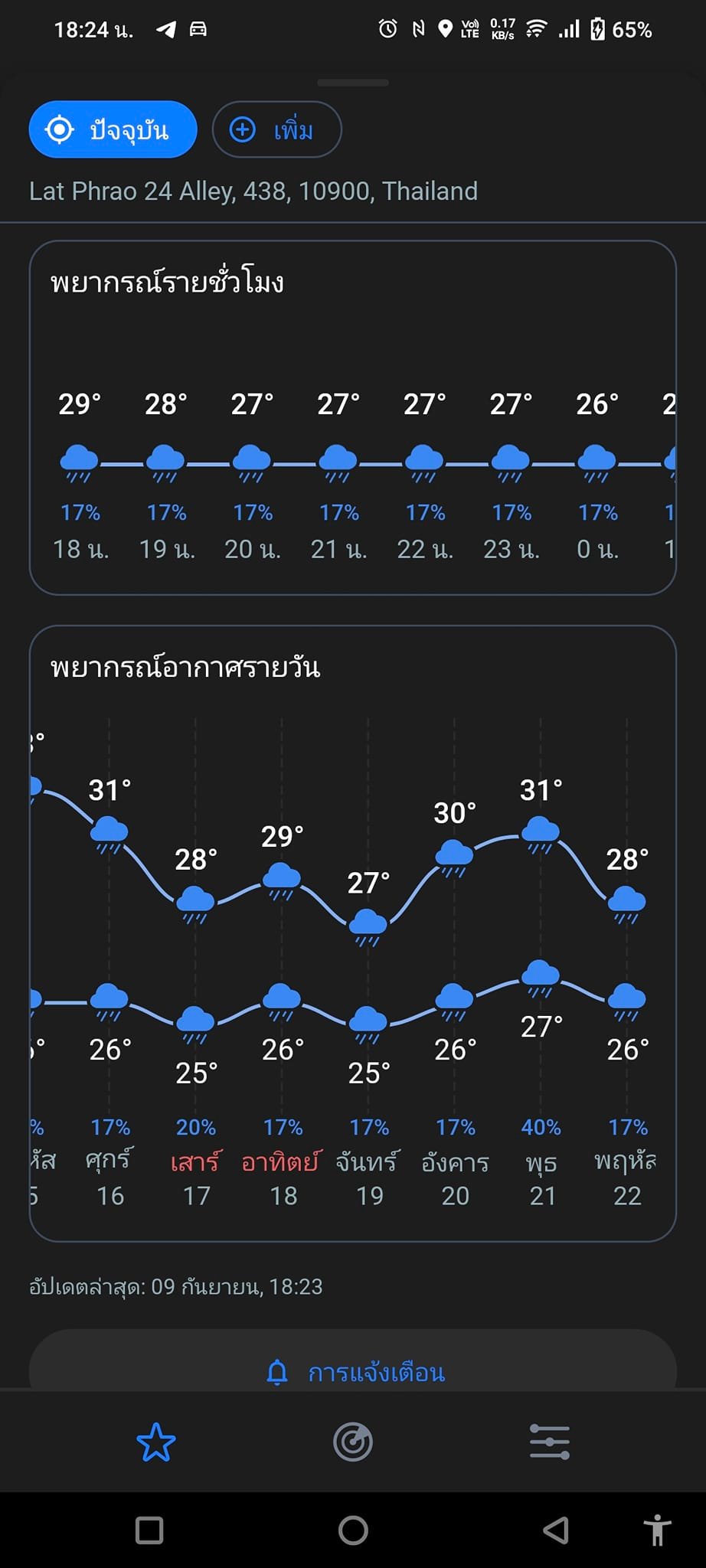
Task: Open the settings sliders tab
Action: click(x=550, y=1442)
